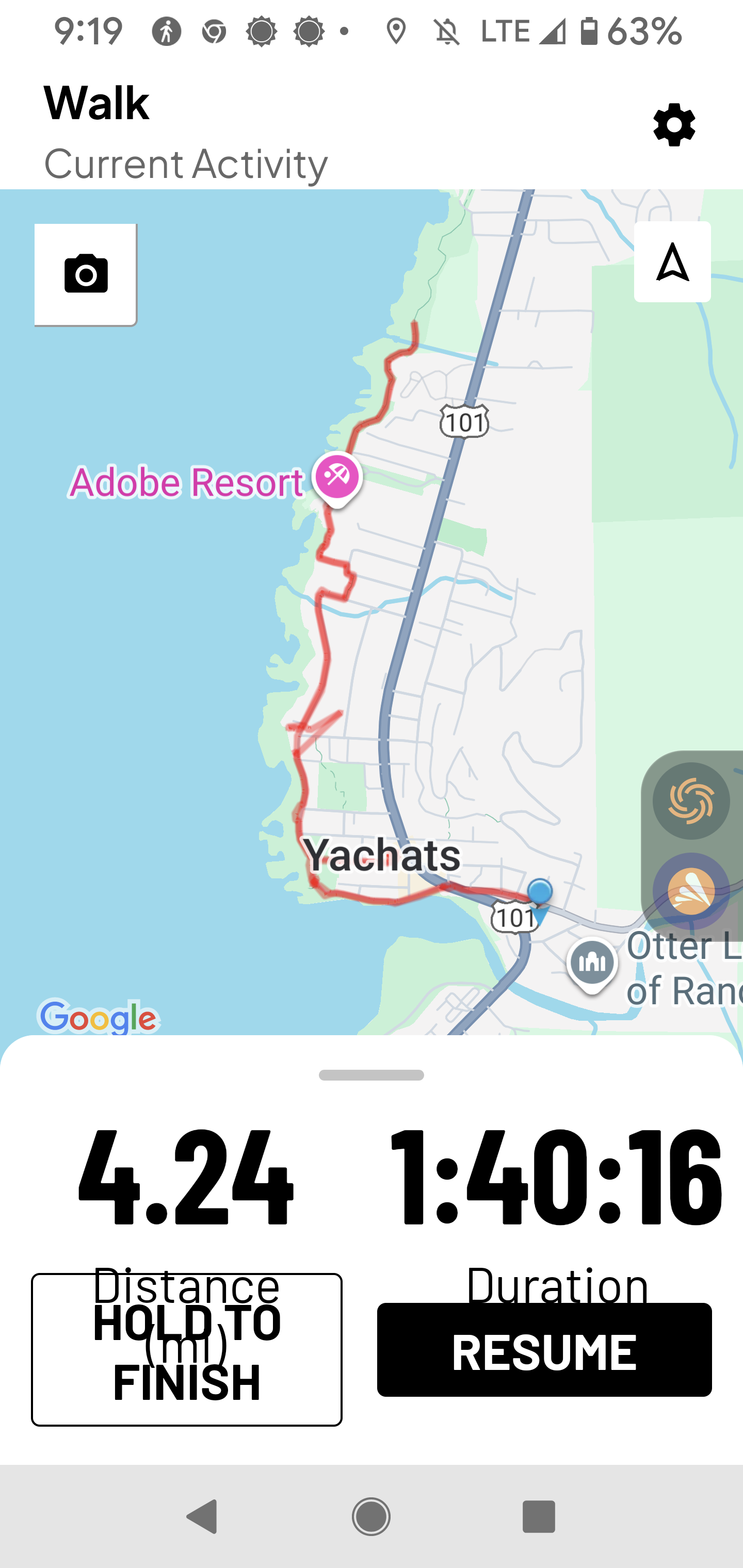Image resolution: width=743 pixels, height=1568 pixels.
Task: Open the Adobe Resort map pin
Action: pyautogui.click(x=337, y=478)
